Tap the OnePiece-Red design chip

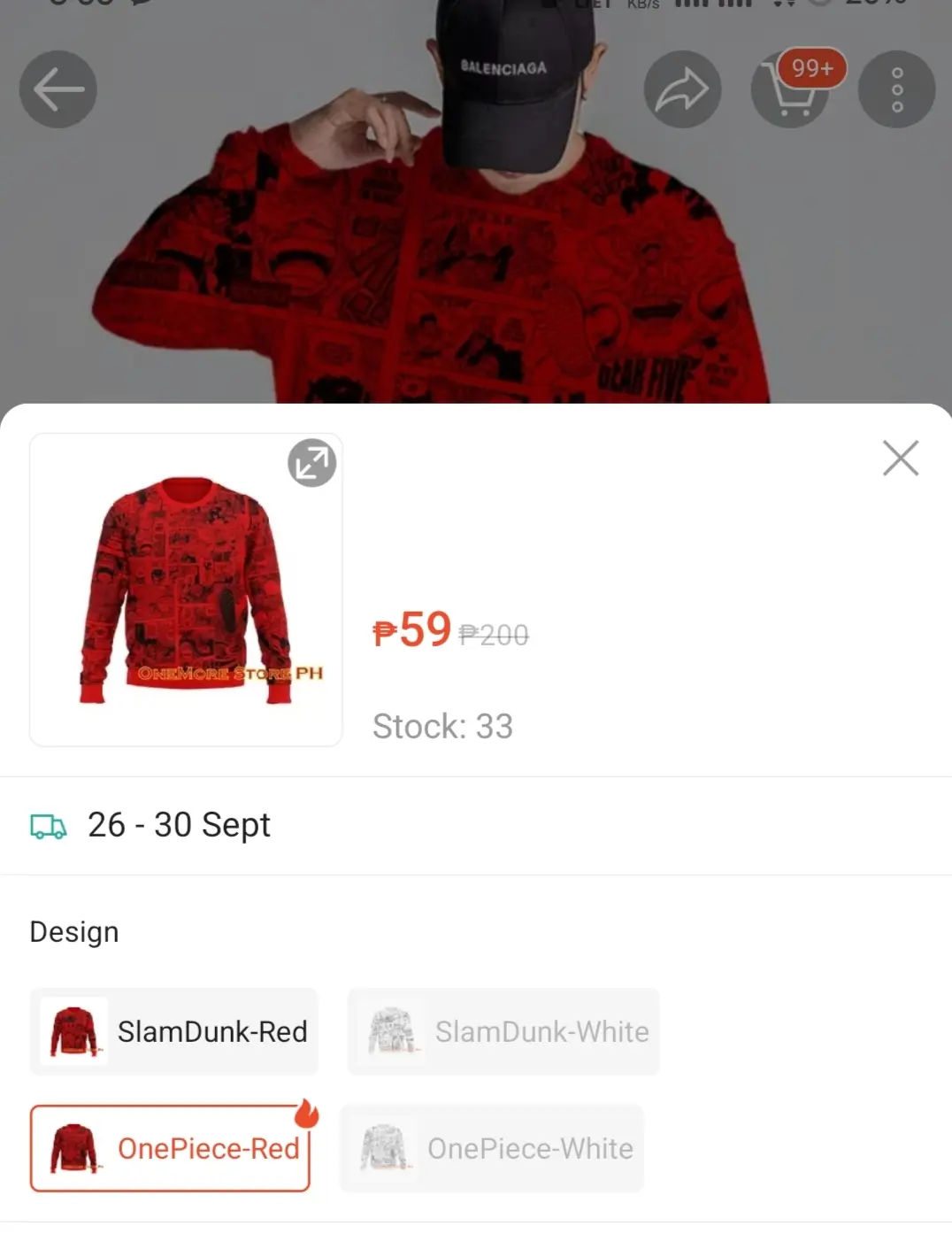click(x=171, y=1148)
